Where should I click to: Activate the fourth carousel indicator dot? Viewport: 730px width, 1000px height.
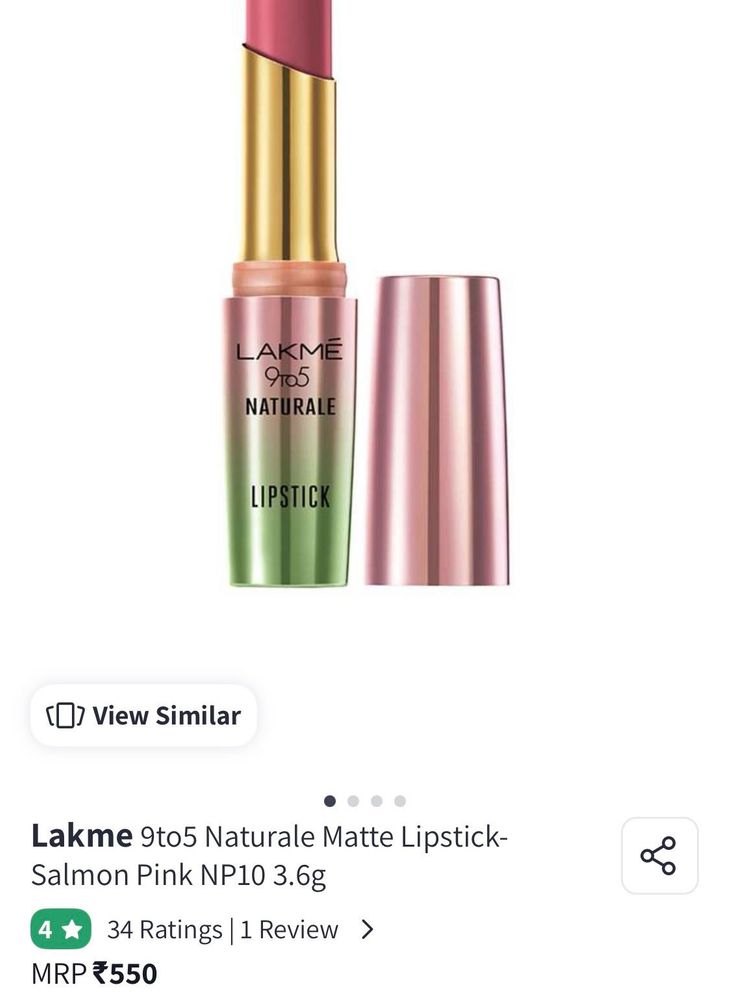click(401, 800)
